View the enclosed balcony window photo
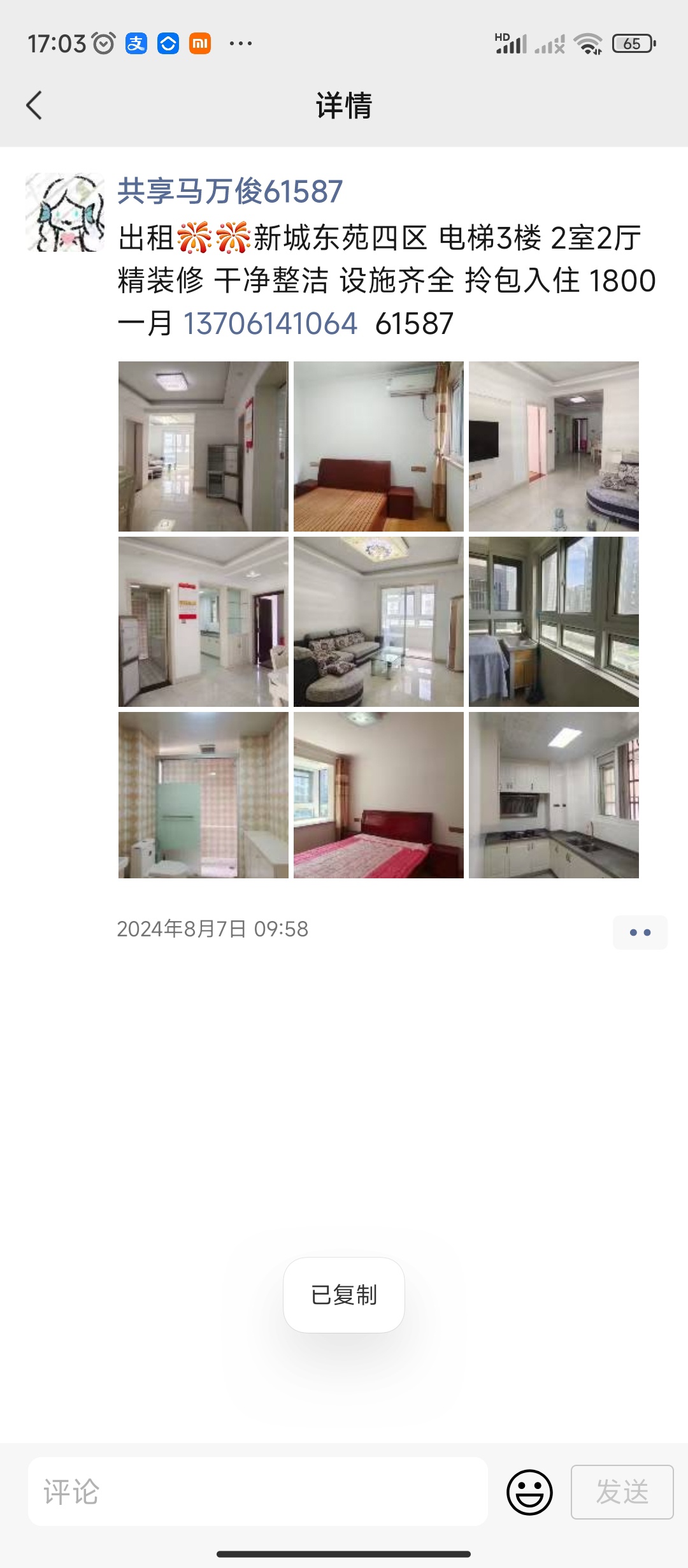The height and width of the screenshot is (1568, 688). point(554,621)
